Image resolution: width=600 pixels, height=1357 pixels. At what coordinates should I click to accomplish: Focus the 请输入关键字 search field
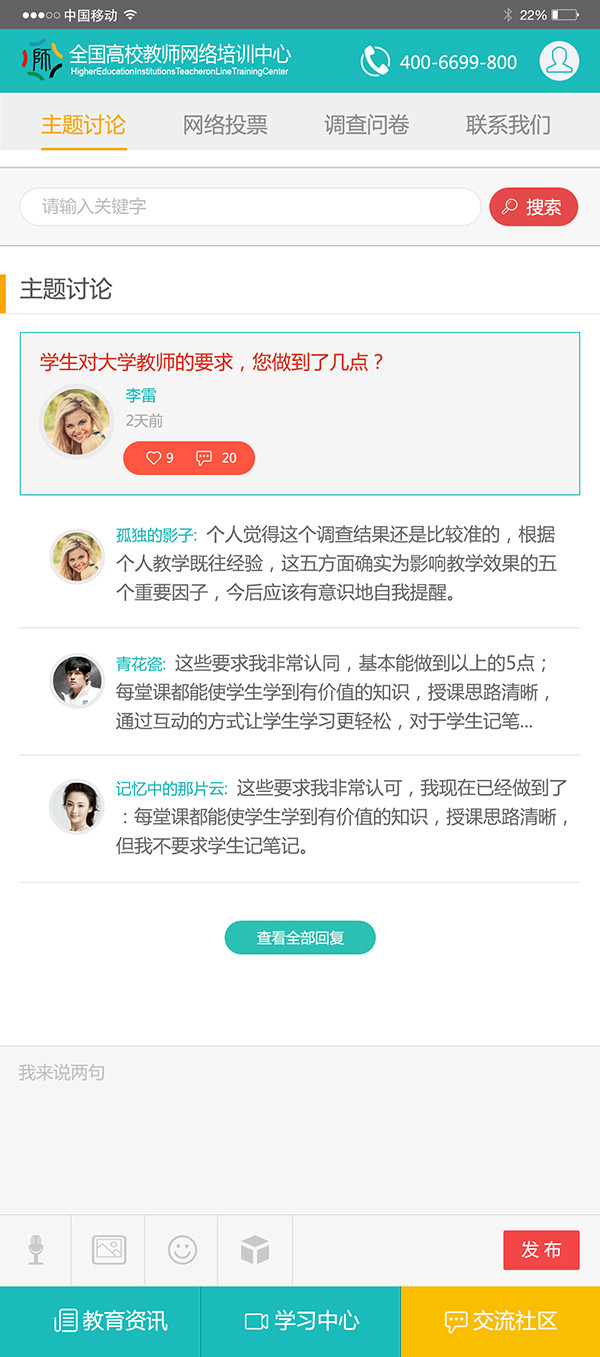click(x=250, y=207)
